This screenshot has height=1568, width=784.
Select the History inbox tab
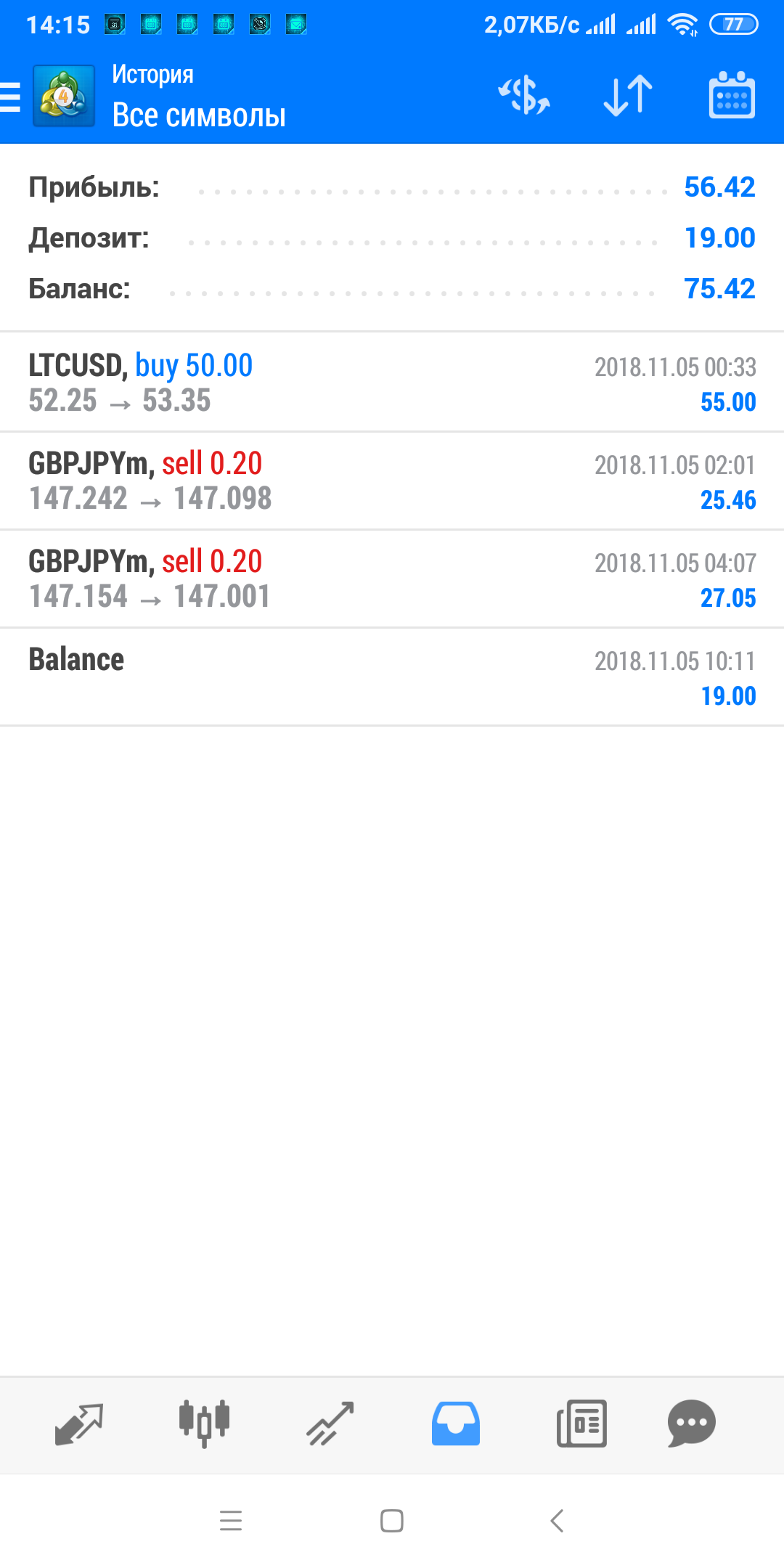[x=455, y=1424]
